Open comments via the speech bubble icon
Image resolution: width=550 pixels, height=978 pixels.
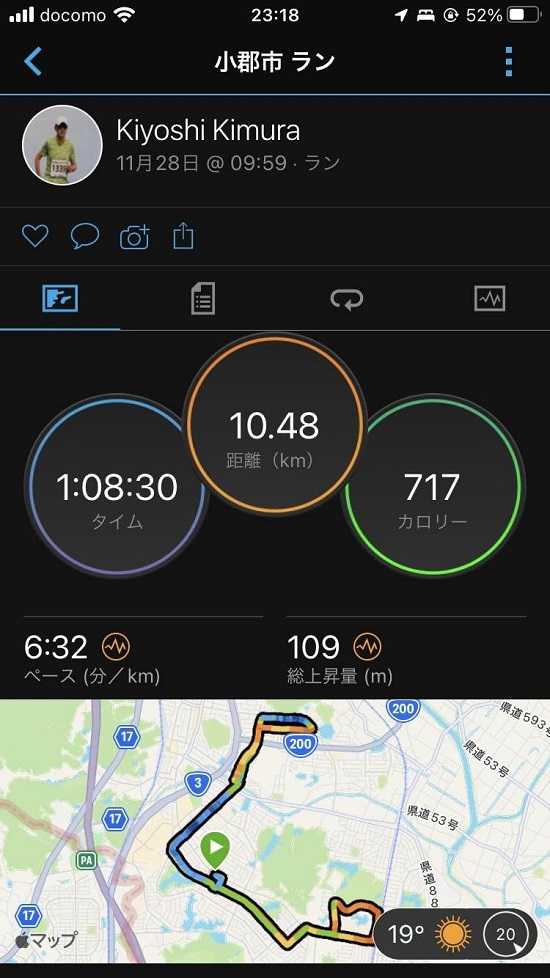click(x=85, y=236)
